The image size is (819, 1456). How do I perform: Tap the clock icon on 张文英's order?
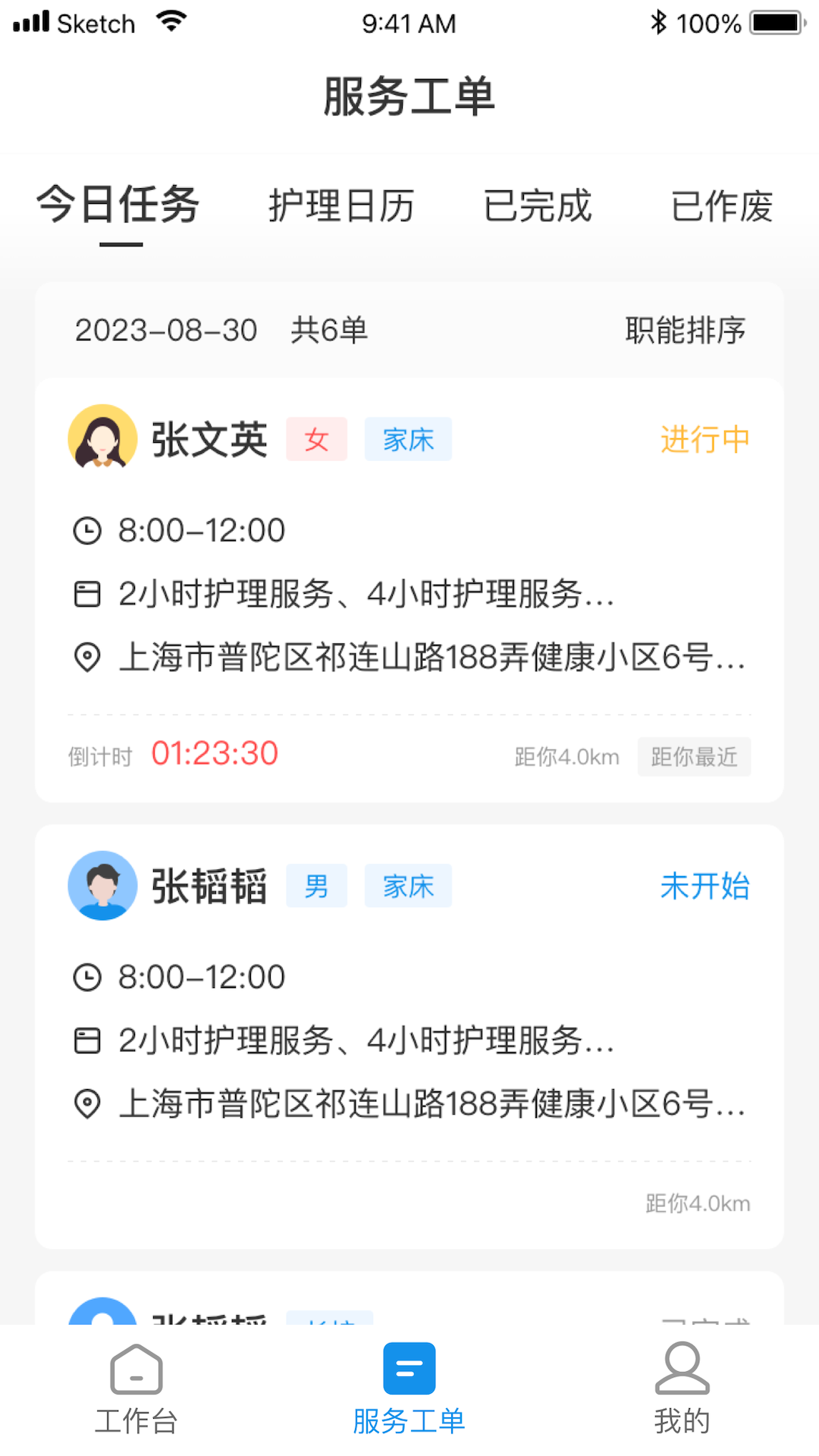[x=88, y=530]
